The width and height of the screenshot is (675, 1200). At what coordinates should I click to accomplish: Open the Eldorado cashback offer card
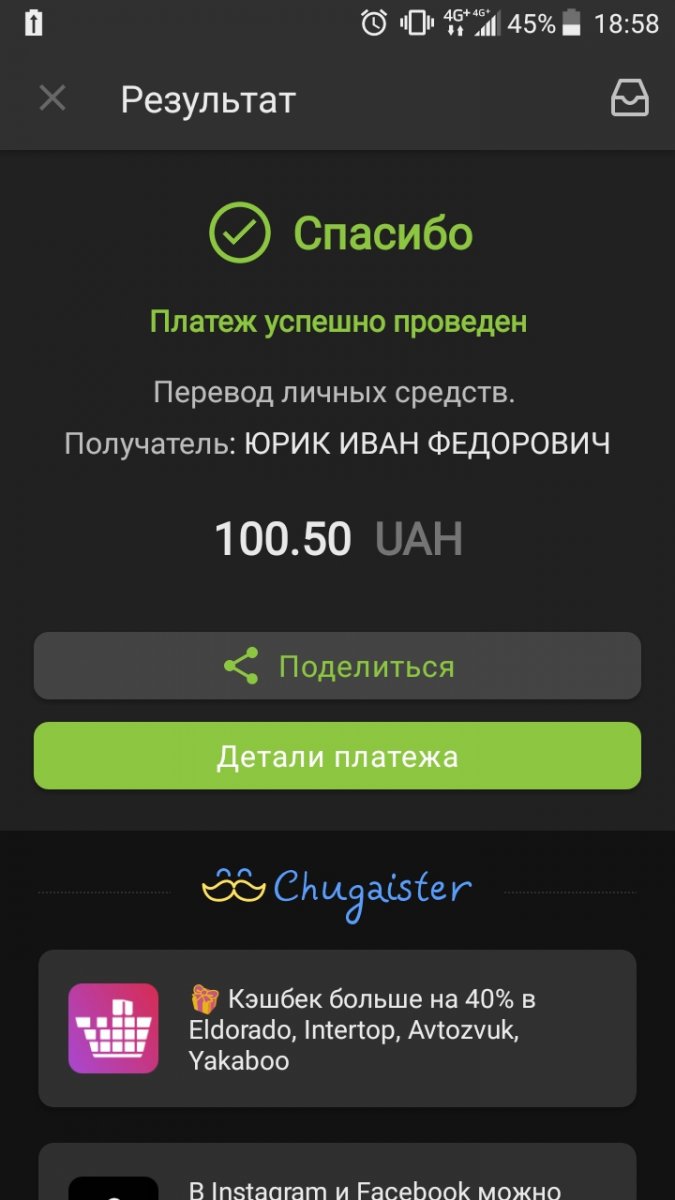[337, 1028]
